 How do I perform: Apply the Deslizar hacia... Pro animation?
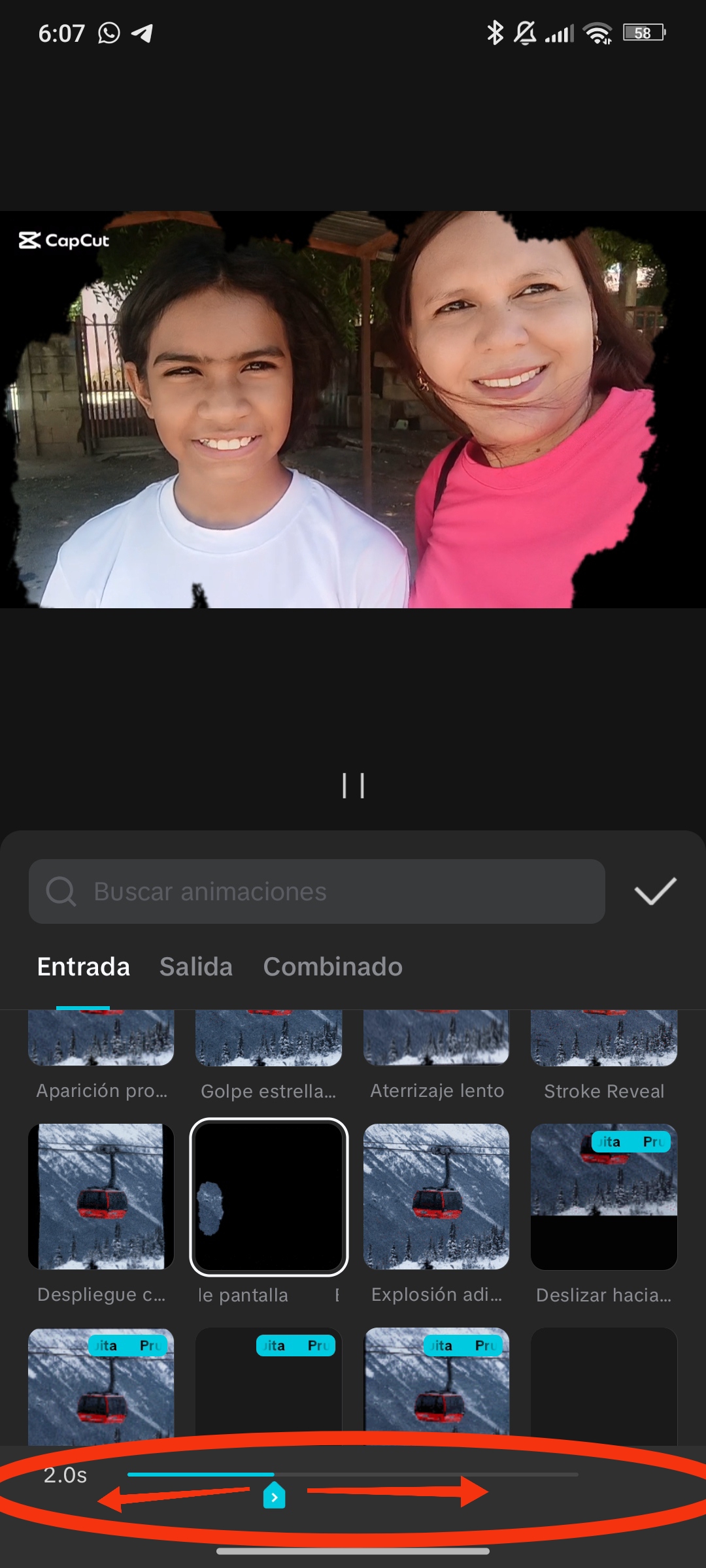604,1197
